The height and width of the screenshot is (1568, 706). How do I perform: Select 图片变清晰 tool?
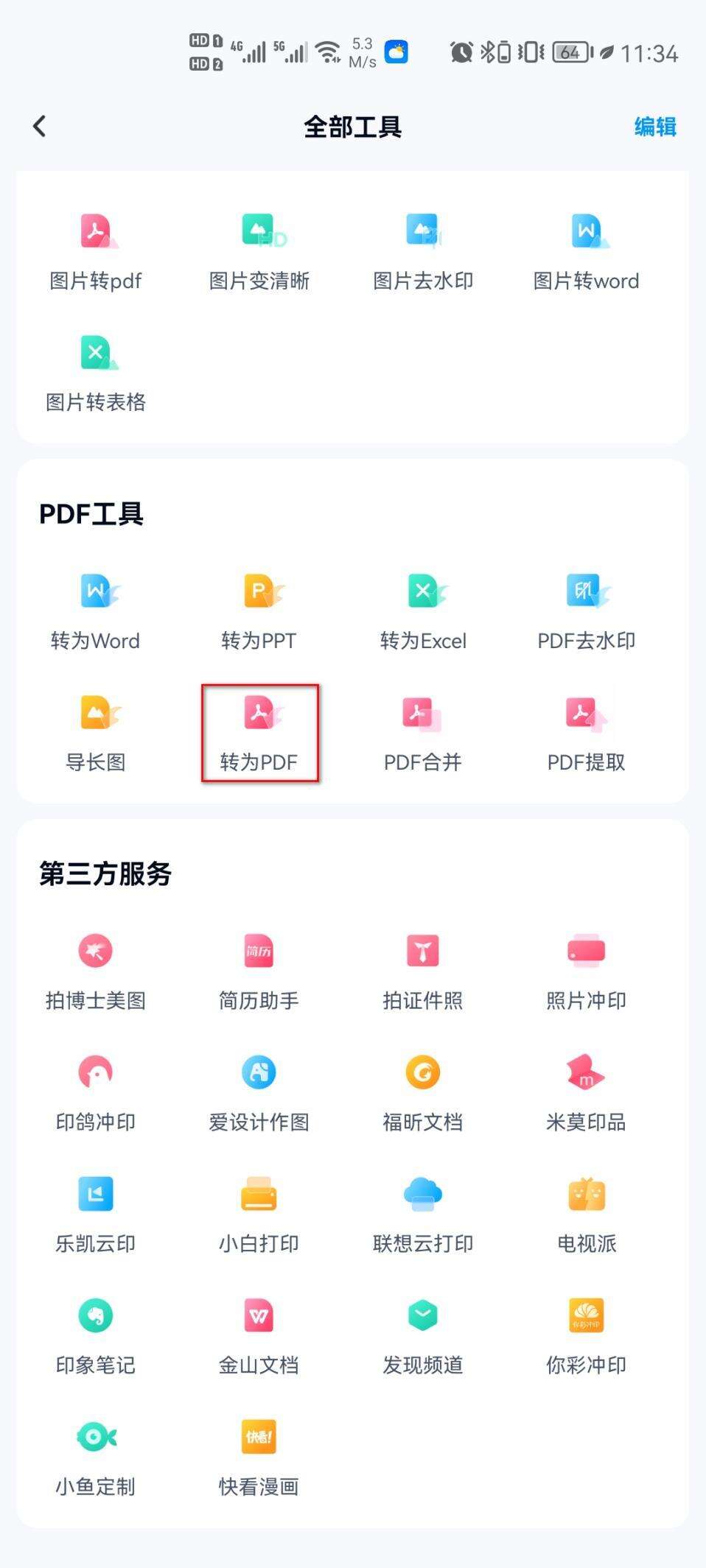pyautogui.click(x=259, y=250)
